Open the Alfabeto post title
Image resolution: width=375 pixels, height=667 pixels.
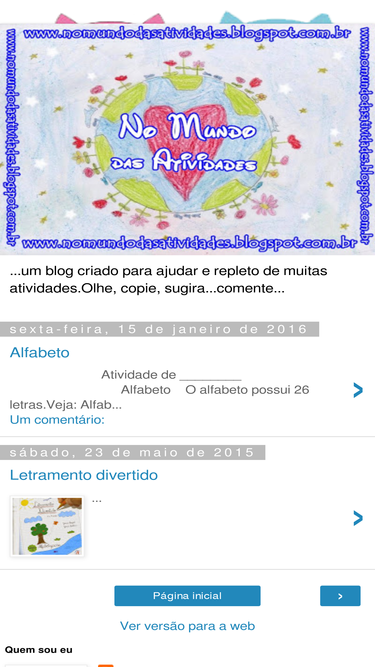click(40, 353)
